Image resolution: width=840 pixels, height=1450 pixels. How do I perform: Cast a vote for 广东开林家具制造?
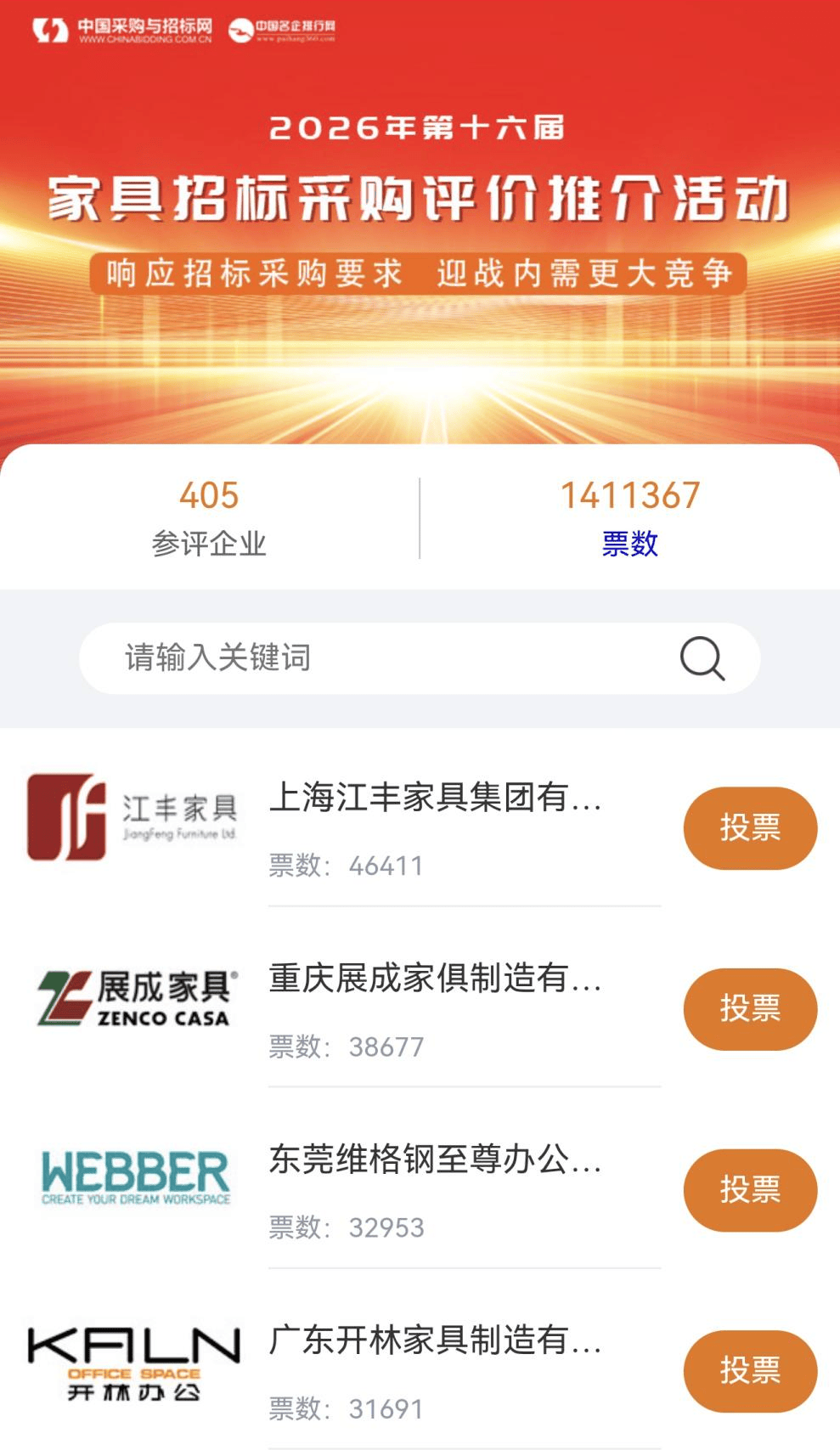point(750,1371)
